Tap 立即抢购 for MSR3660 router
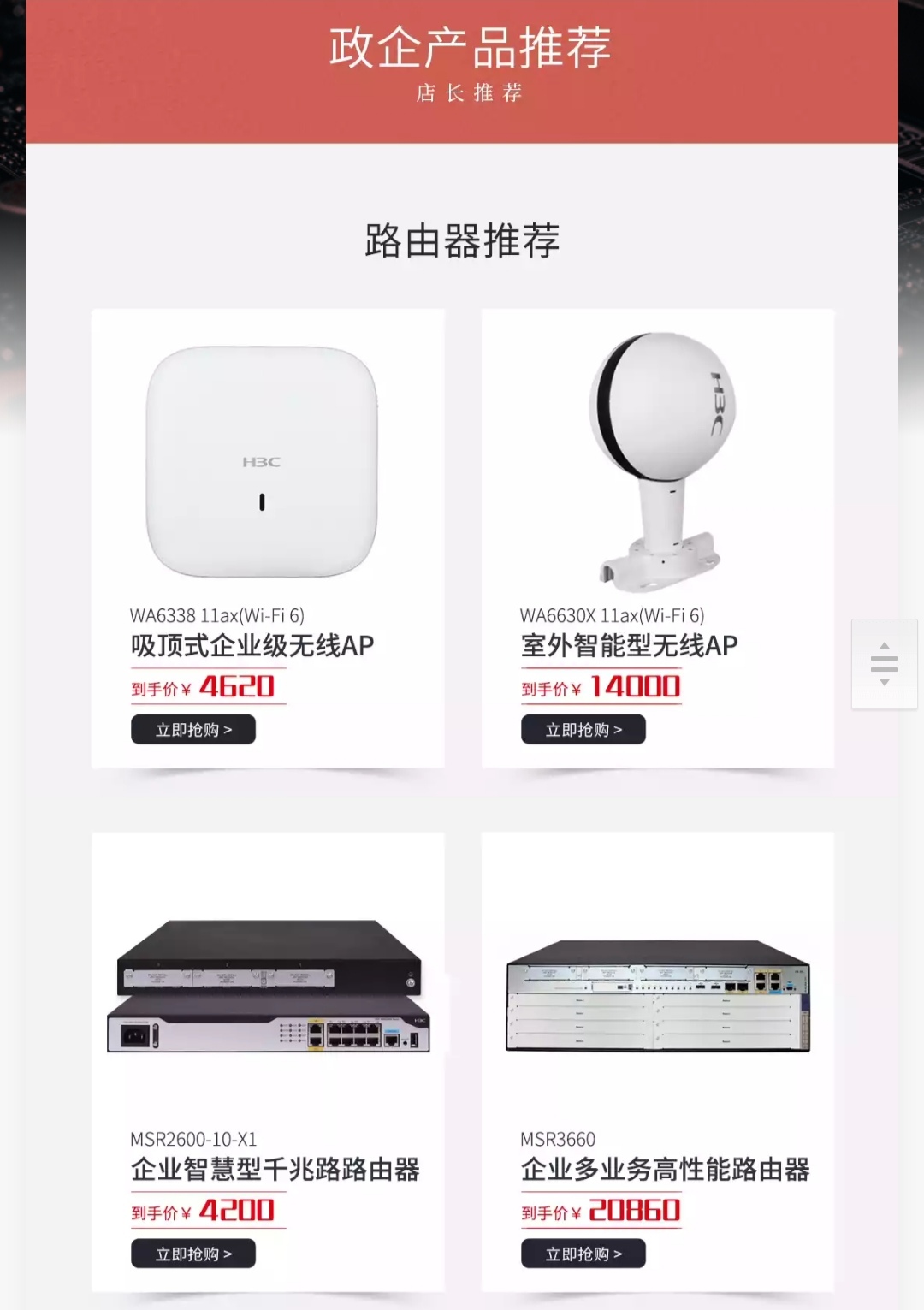Viewport: 924px width, 1310px height. 583,1254
